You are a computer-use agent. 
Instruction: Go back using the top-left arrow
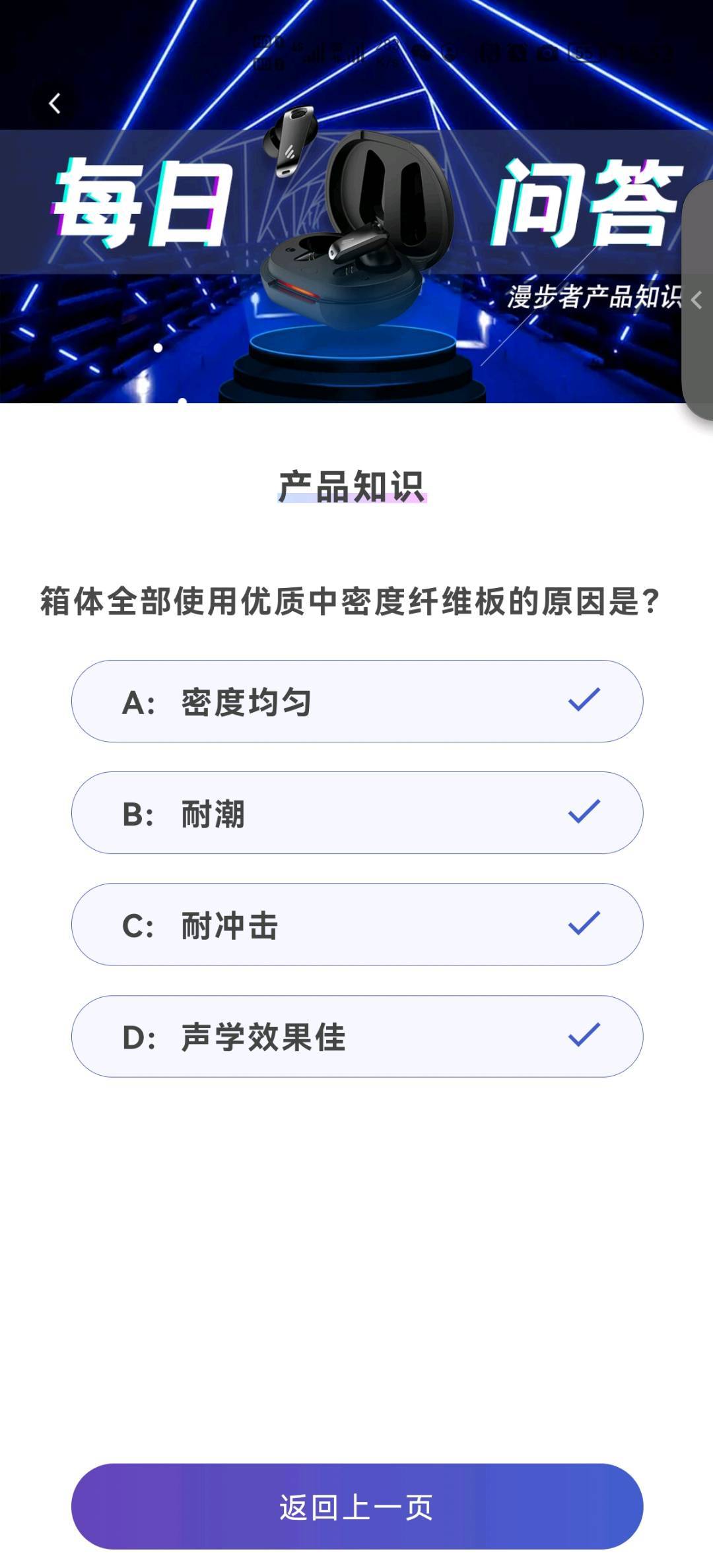[55, 103]
